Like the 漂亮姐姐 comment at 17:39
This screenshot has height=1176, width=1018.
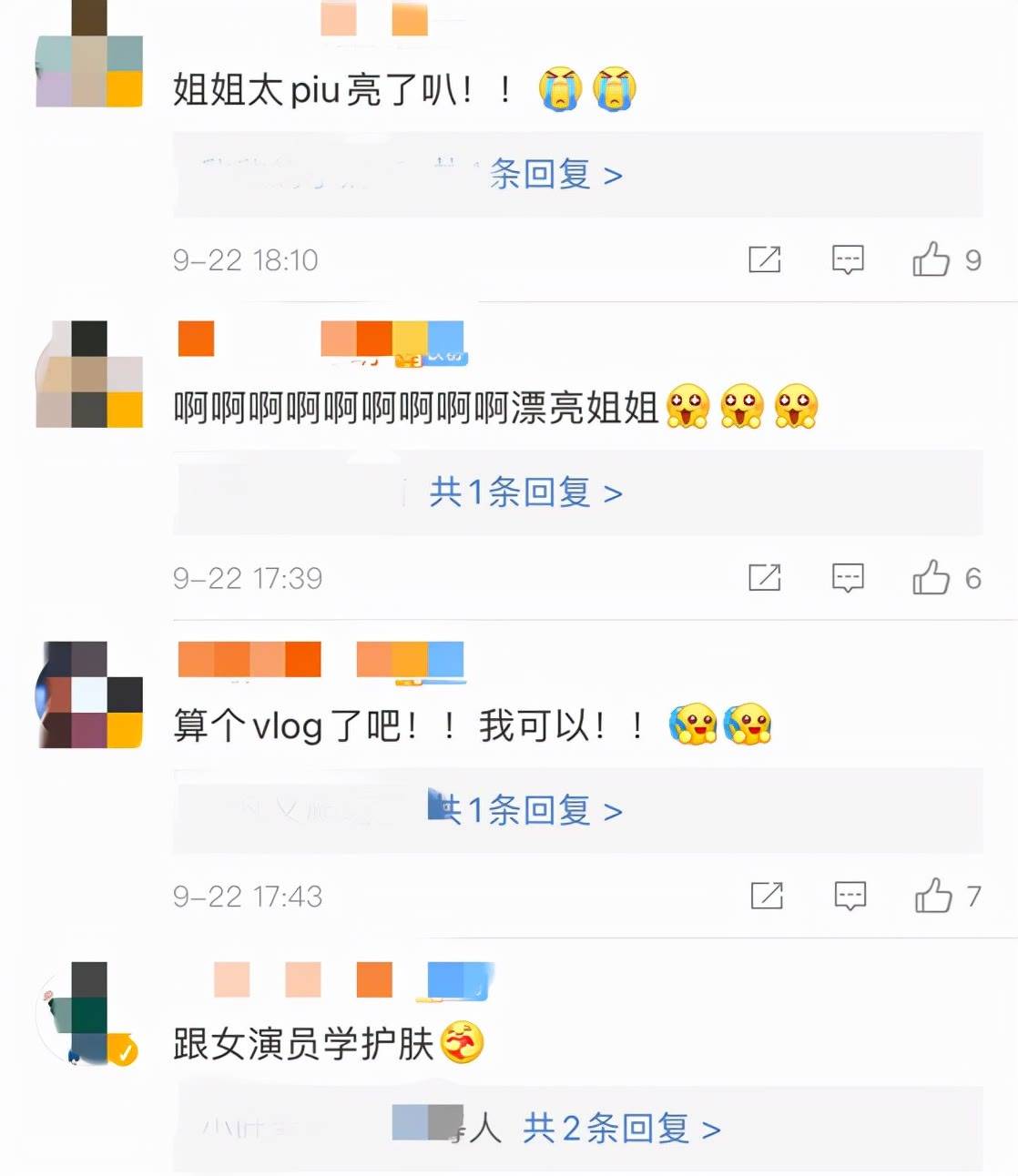click(x=931, y=578)
